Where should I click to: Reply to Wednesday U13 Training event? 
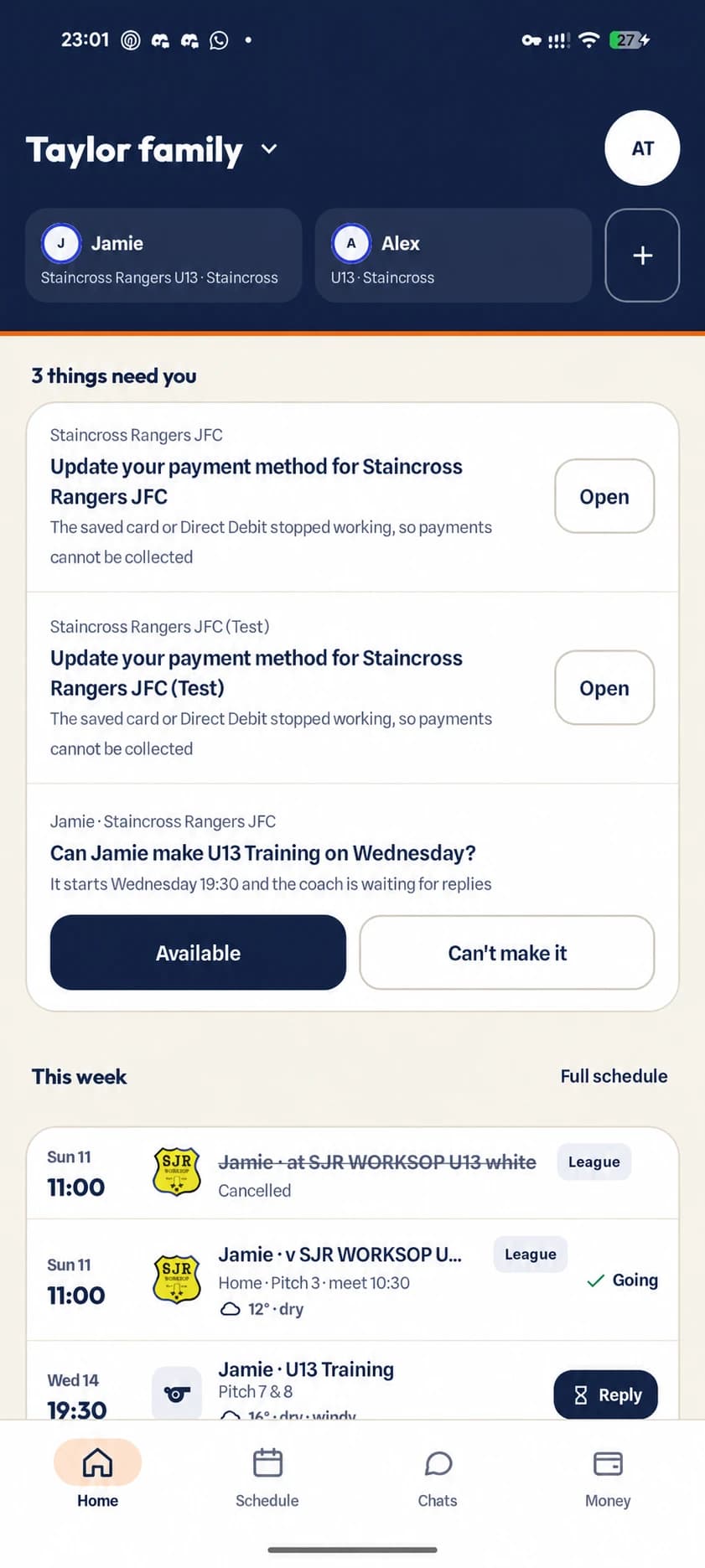(x=605, y=1395)
